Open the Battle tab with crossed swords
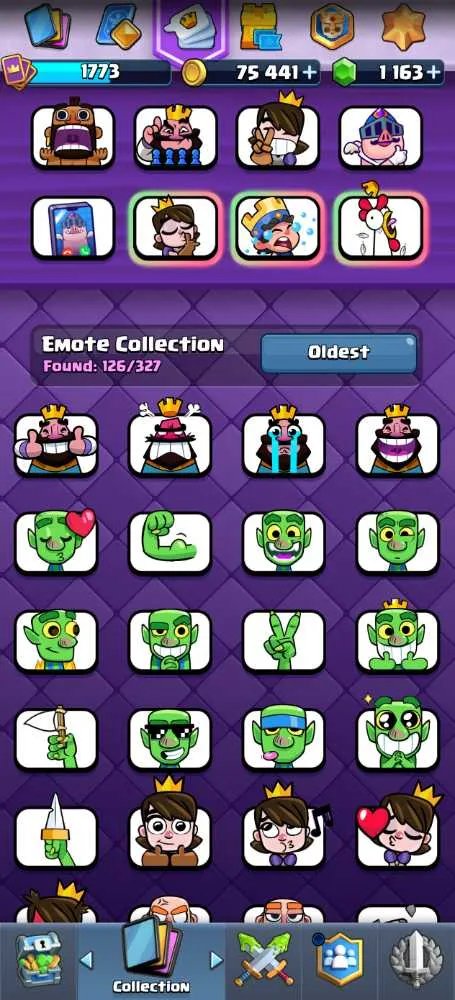Screen dimensions: 455x1000 click(264, 958)
